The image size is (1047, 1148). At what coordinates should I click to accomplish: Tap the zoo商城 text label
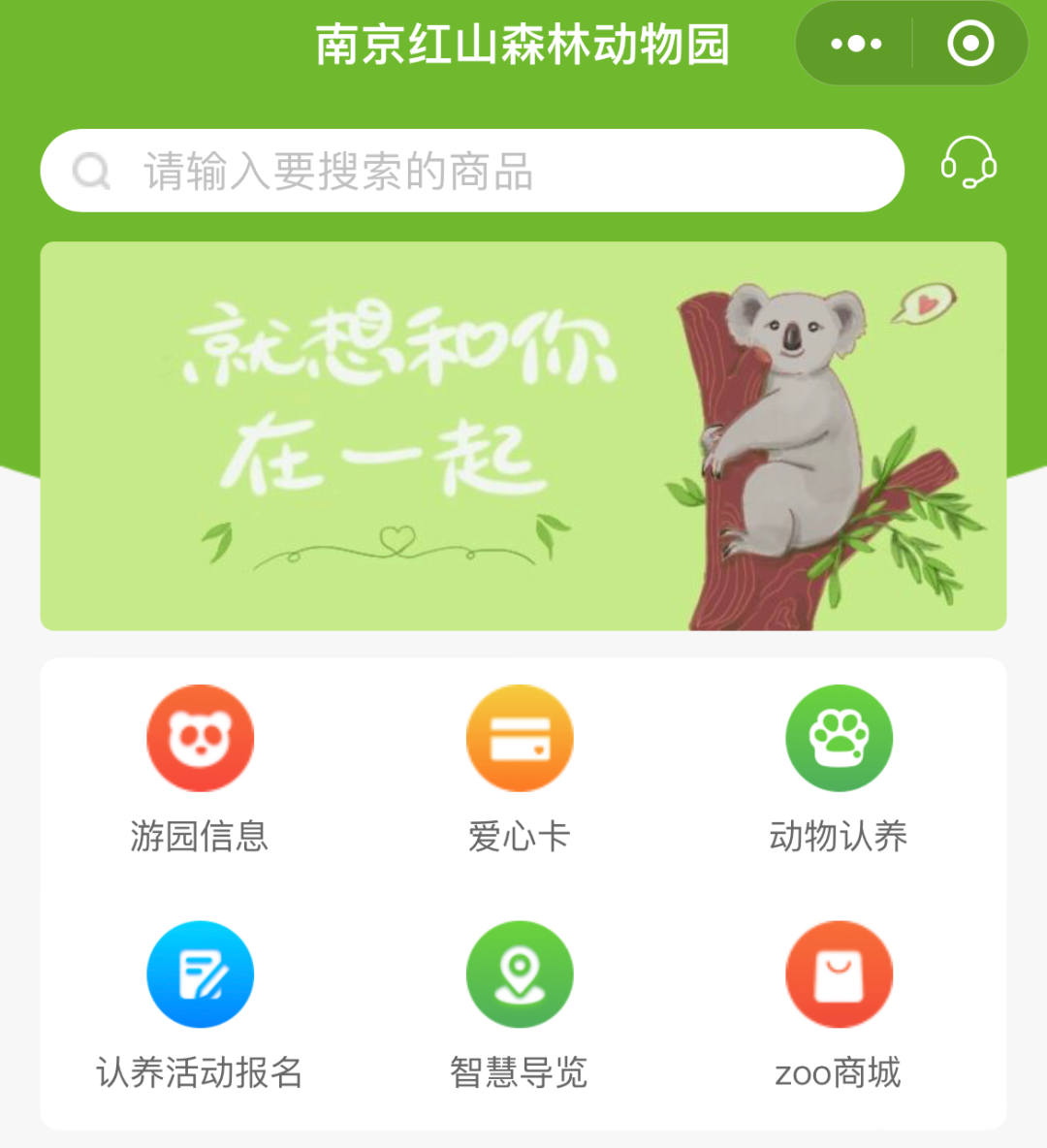(840, 1074)
